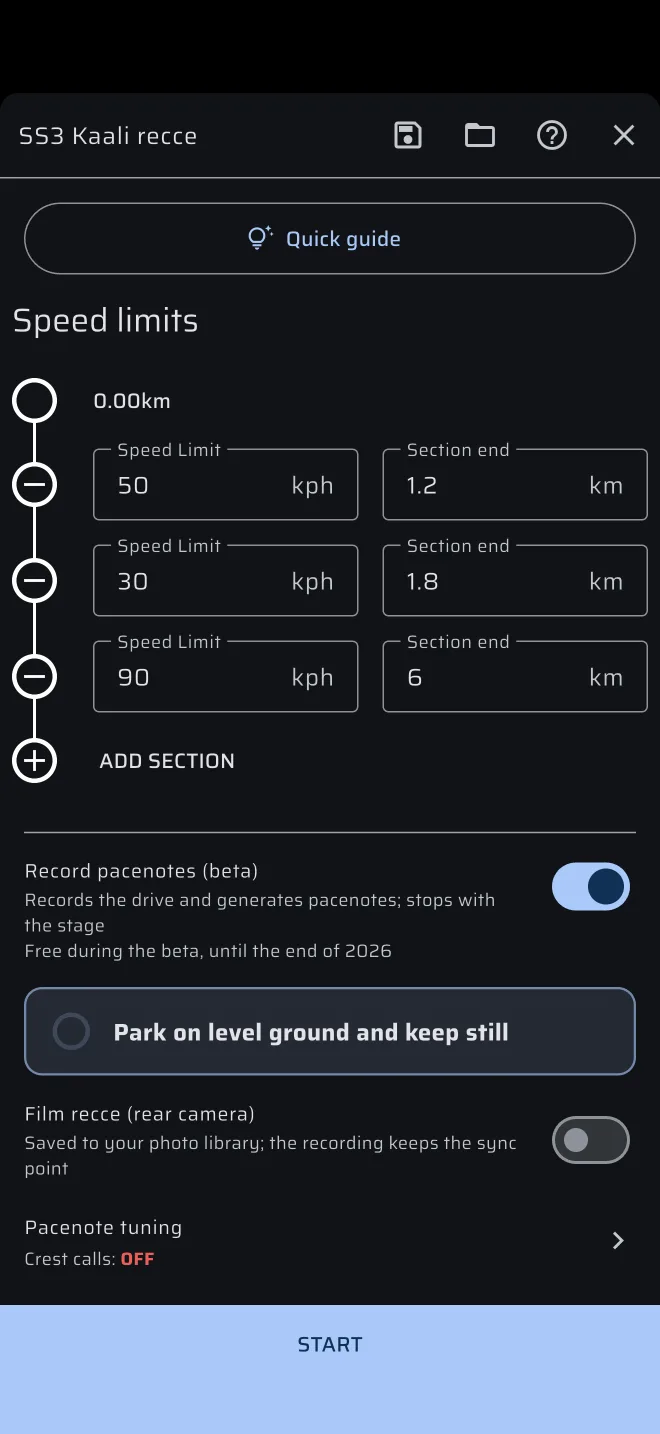Remove the 30 kph speed limit section
Viewport: 660px width, 1434px height.
pyautogui.click(x=34, y=581)
